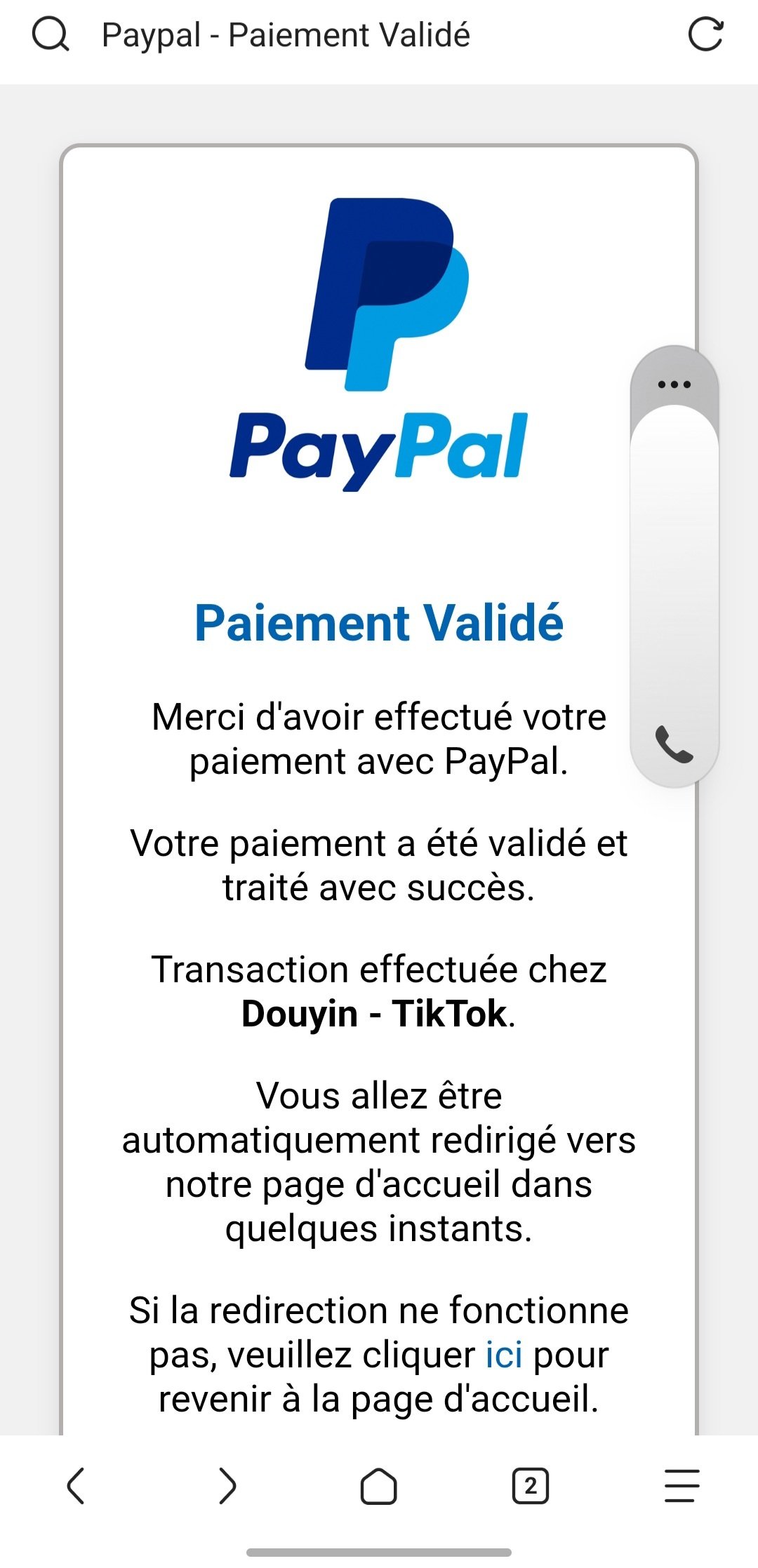Go forward to the next page

tap(227, 1485)
